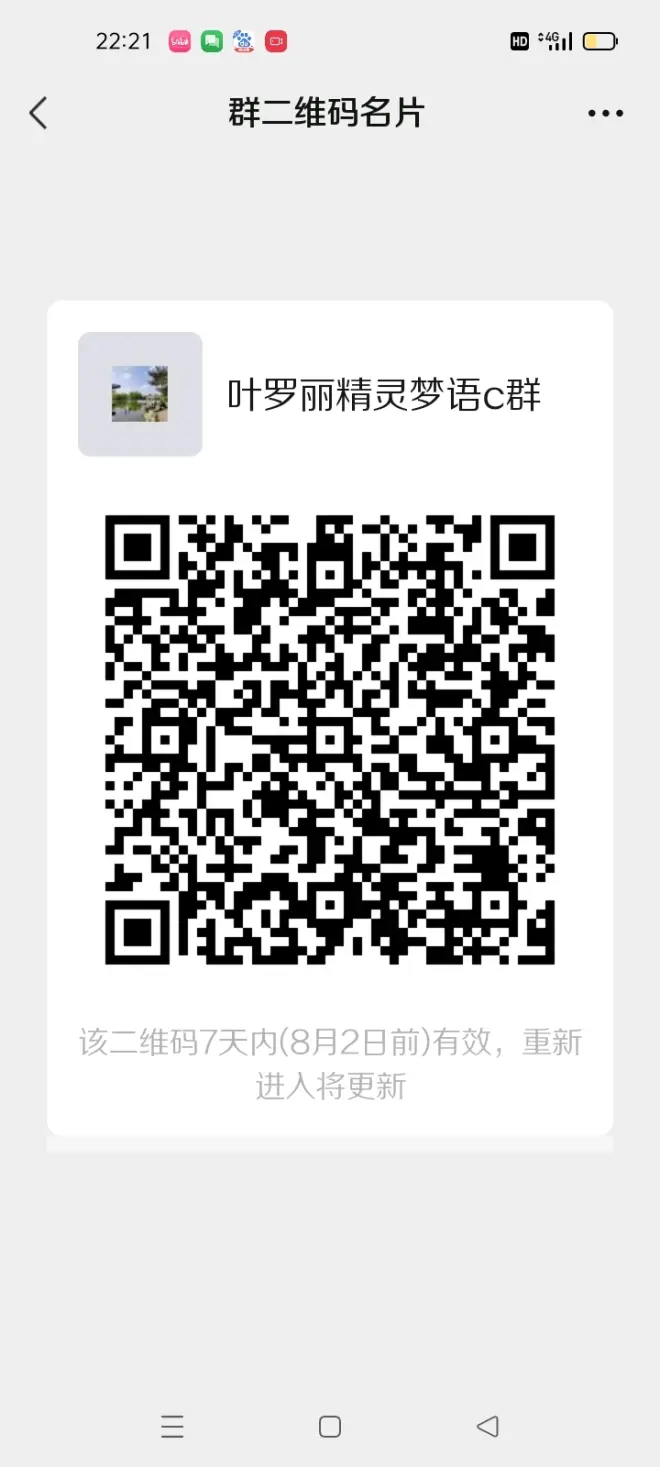
Task: Open recent apps from navigation bar
Action: click(x=172, y=1426)
